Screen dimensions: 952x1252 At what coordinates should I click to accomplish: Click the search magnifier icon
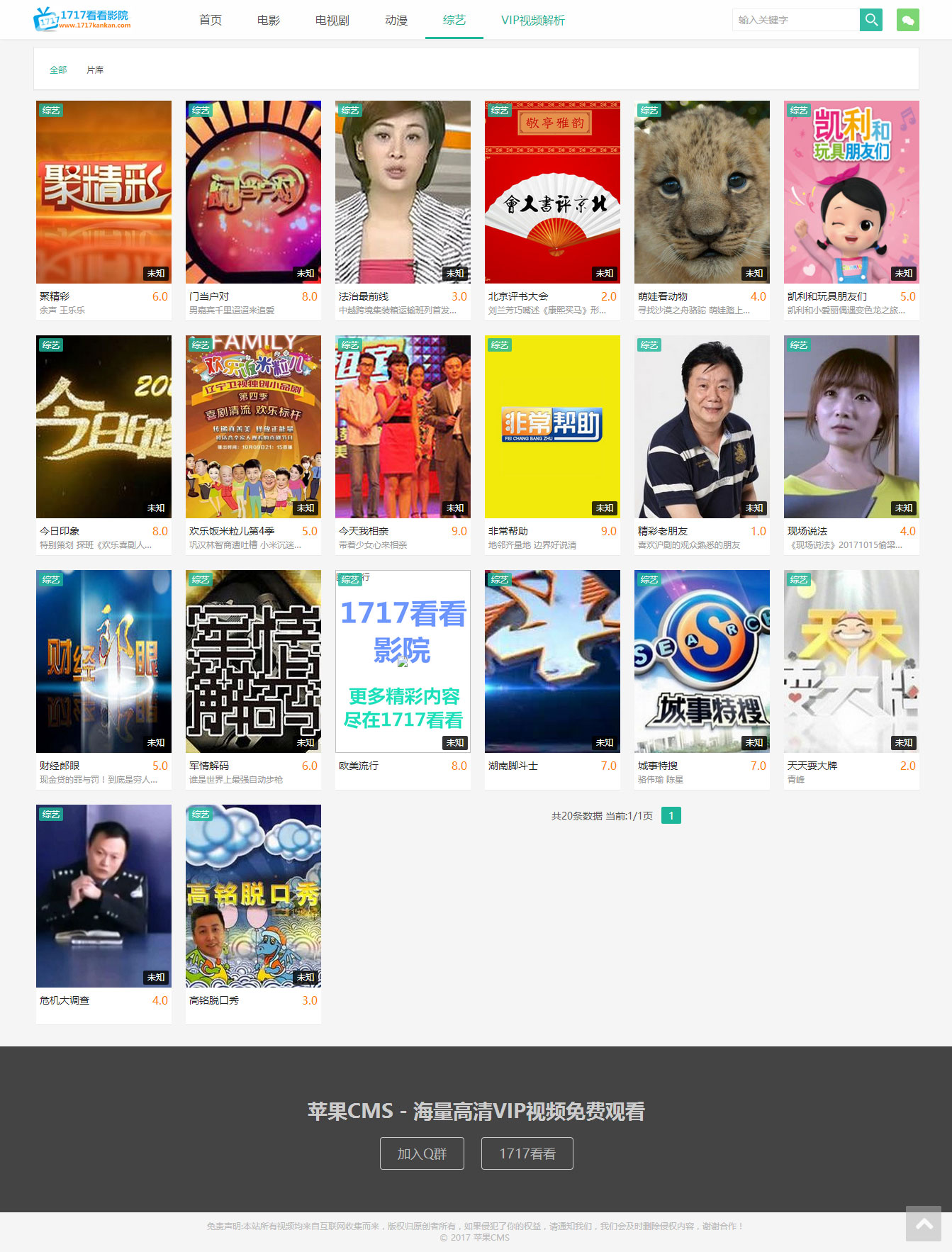pos(870,20)
